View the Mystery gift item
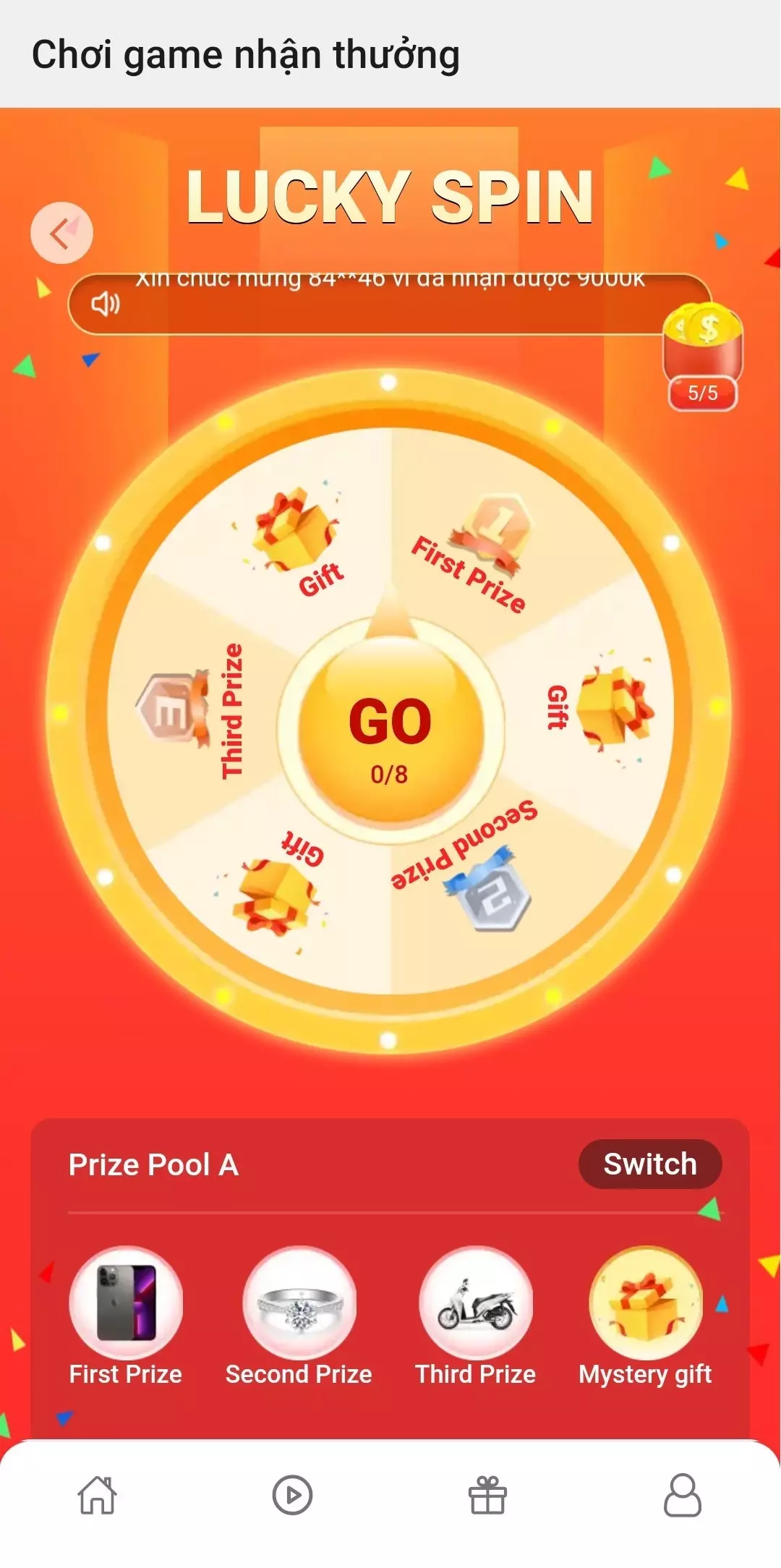The height and width of the screenshot is (1568, 781). (646, 1303)
